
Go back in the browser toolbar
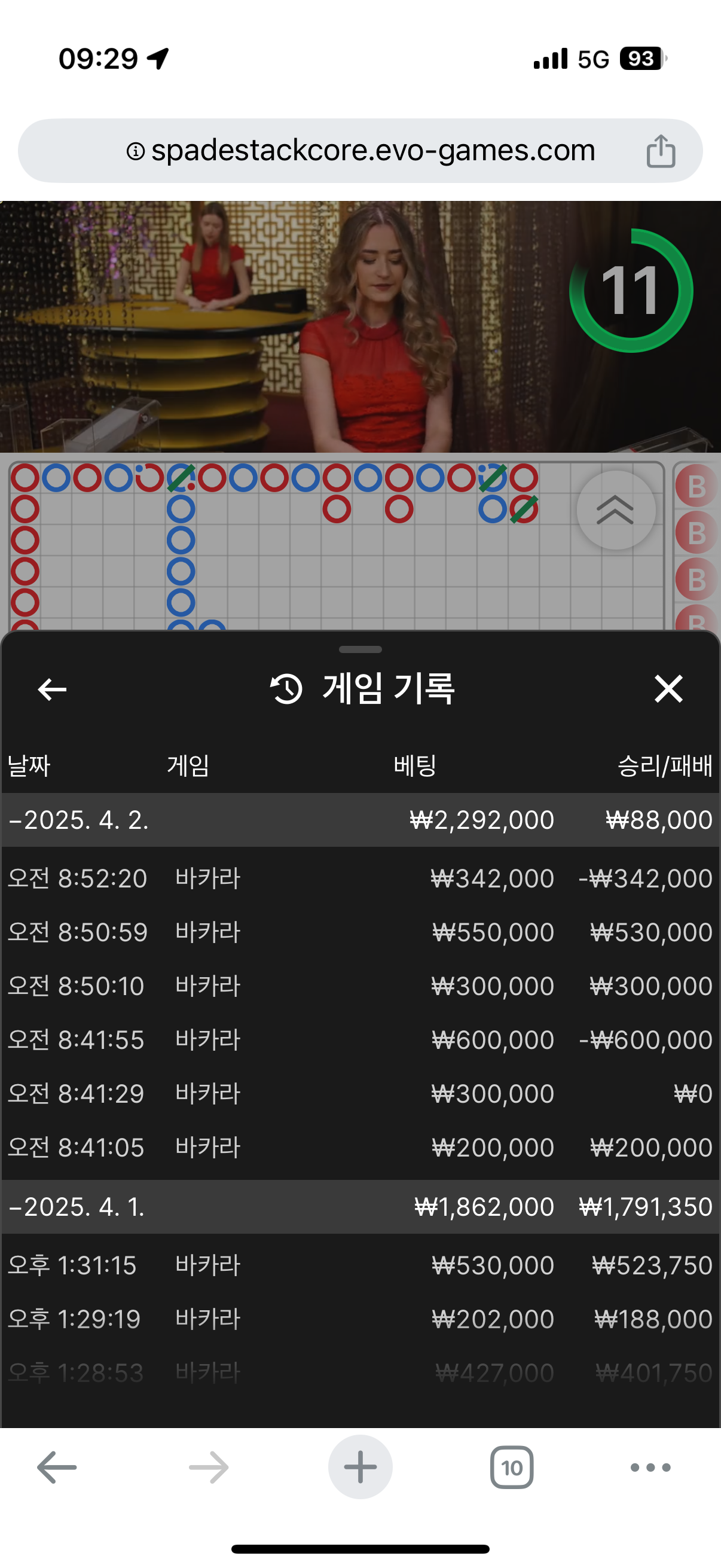point(57,1468)
